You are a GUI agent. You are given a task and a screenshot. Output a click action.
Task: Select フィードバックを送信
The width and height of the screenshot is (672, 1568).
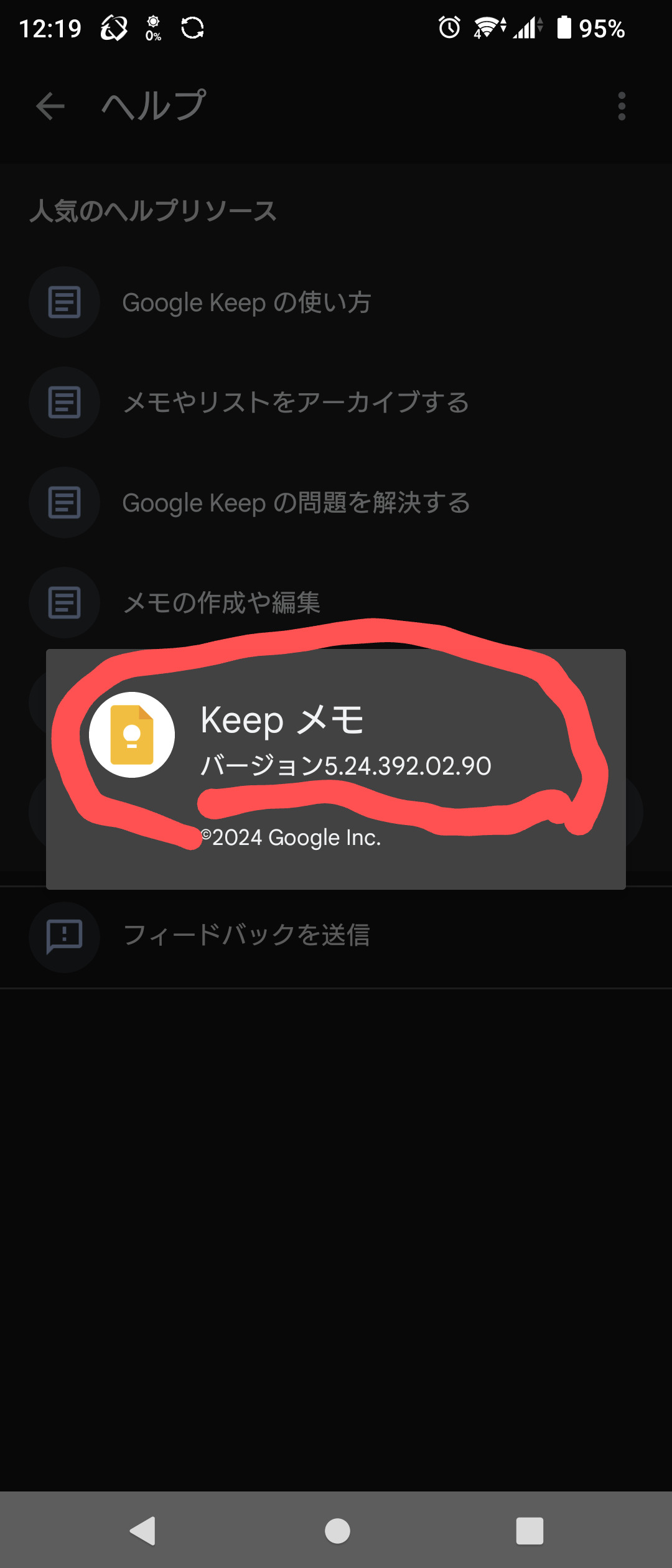(x=246, y=935)
